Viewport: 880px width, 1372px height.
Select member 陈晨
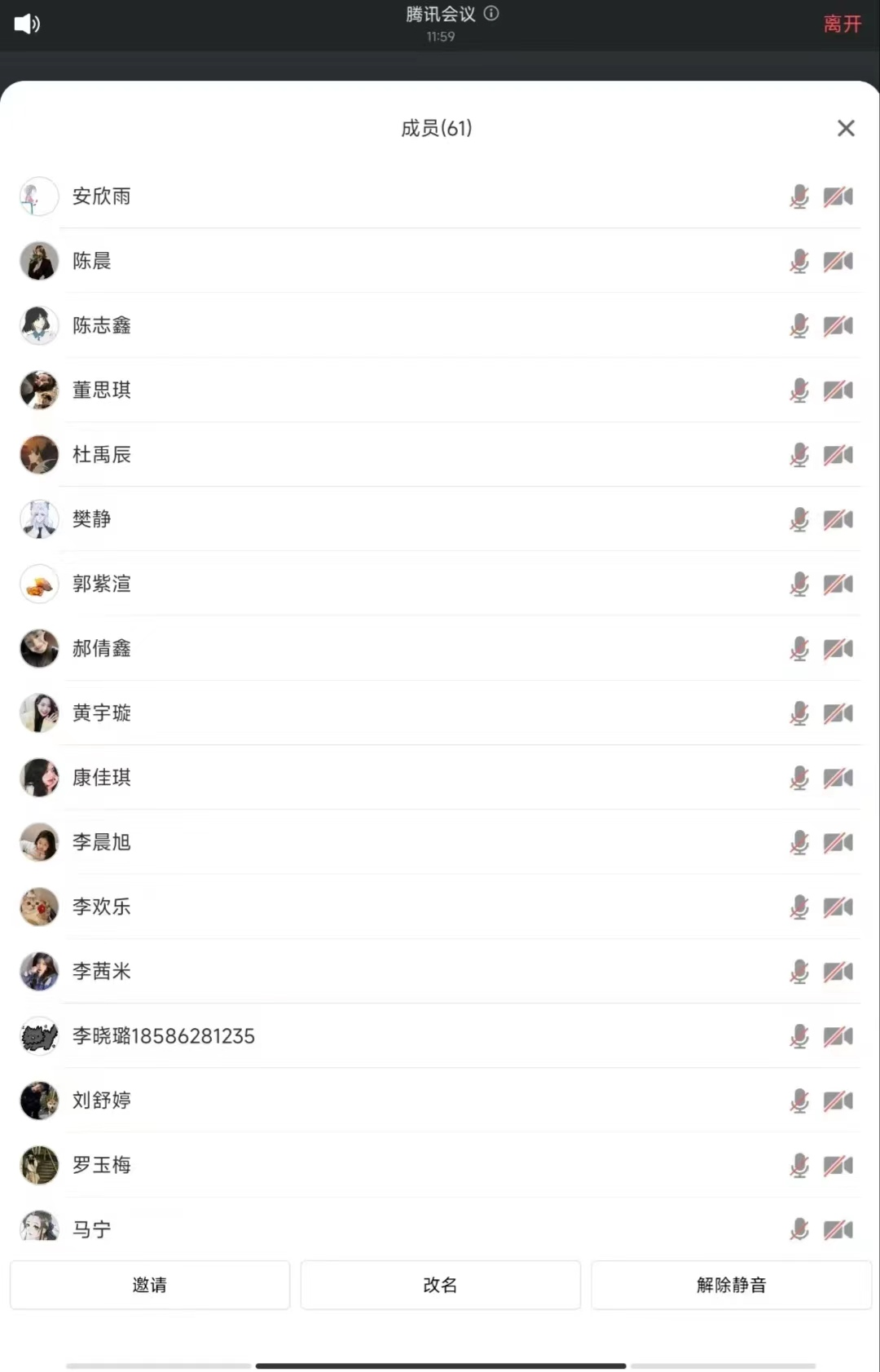click(x=92, y=261)
